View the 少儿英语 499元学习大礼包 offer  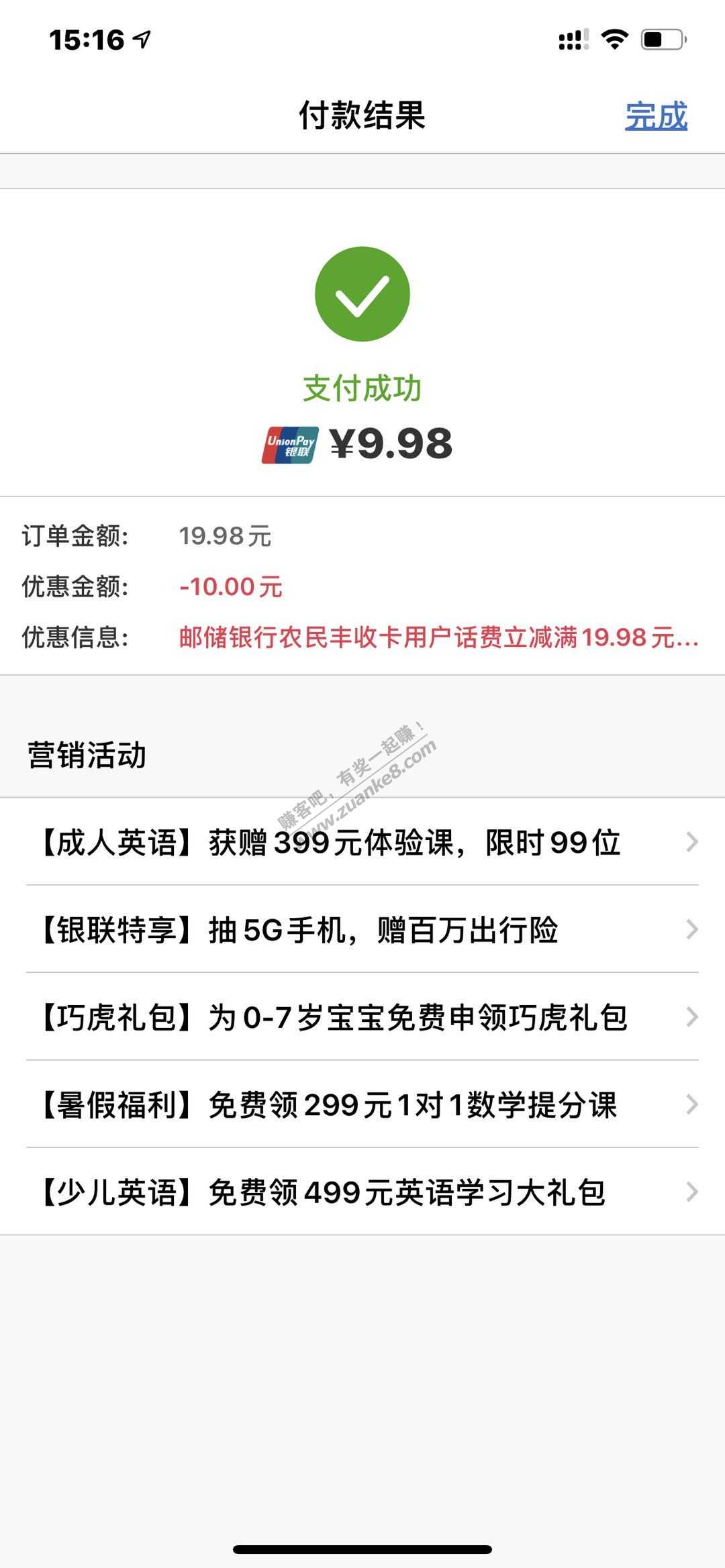[x=362, y=1192]
